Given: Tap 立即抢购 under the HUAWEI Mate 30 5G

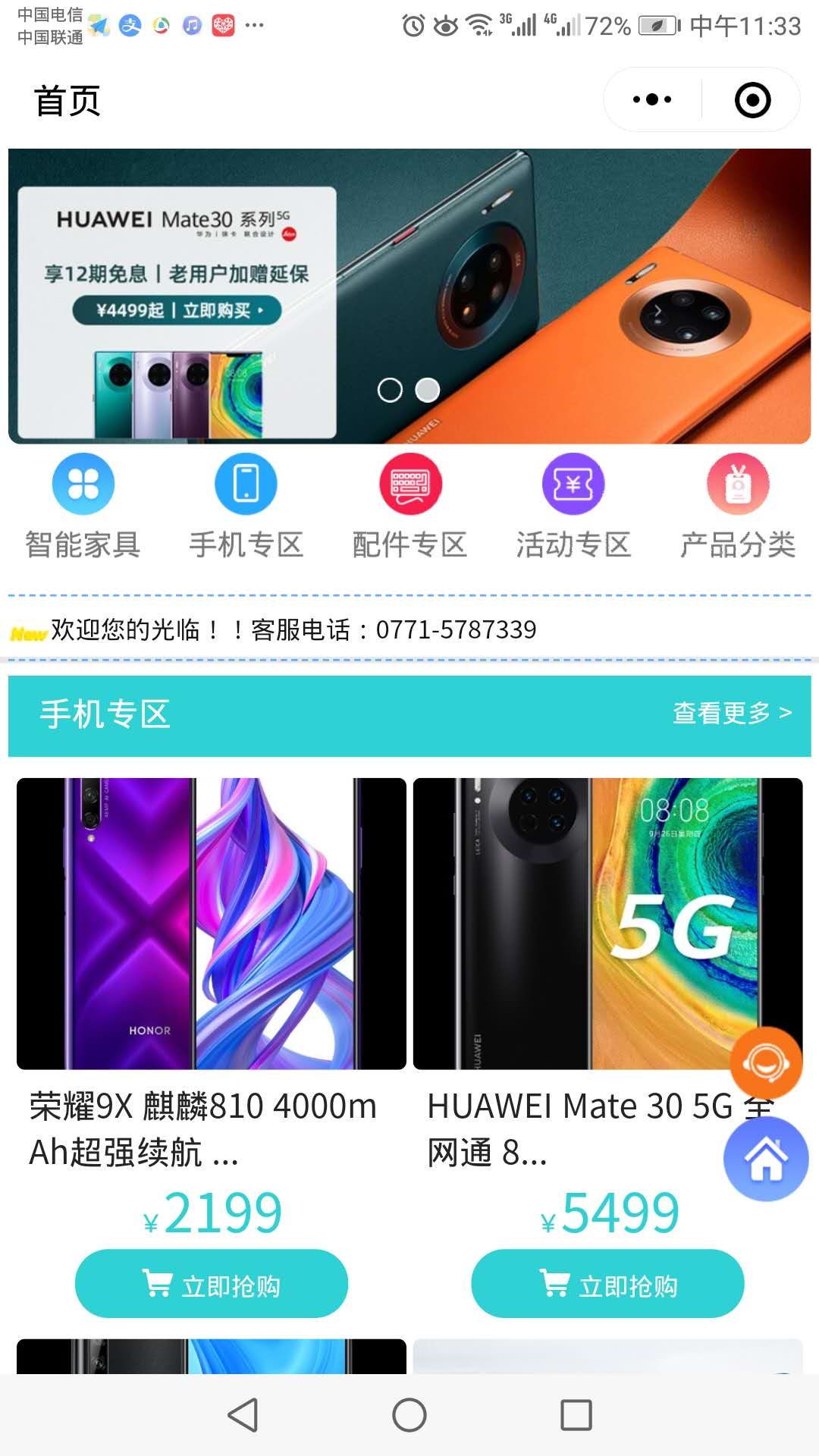Looking at the screenshot, I should [x=607, y=1284].
